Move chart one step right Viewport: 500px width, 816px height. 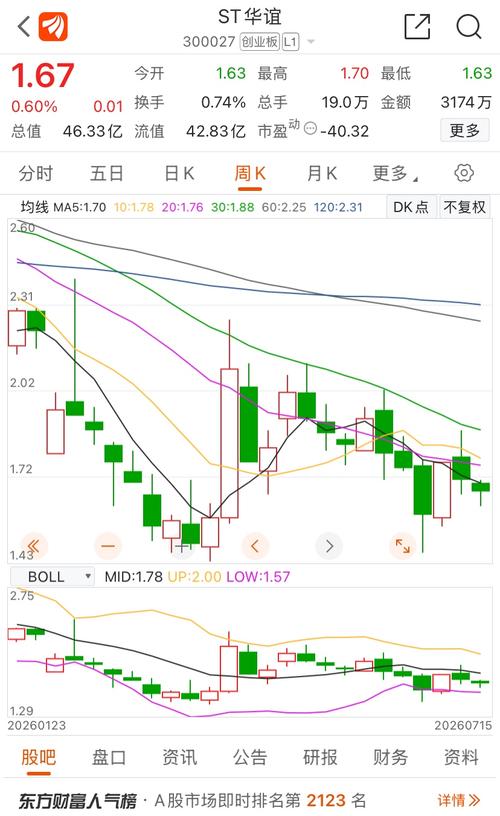click(329, 546)
